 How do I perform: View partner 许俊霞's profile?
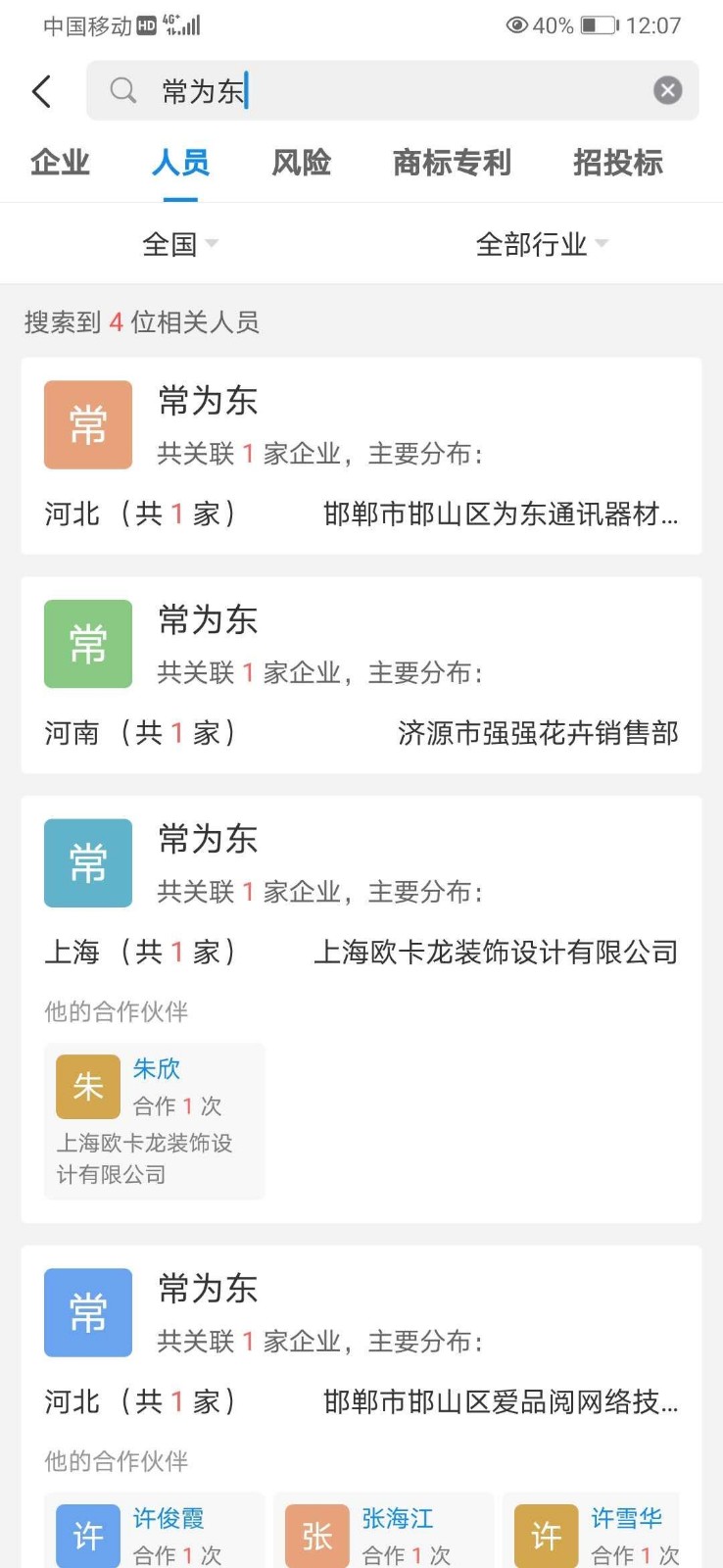pyautogui.click(x=155, y=1535)
